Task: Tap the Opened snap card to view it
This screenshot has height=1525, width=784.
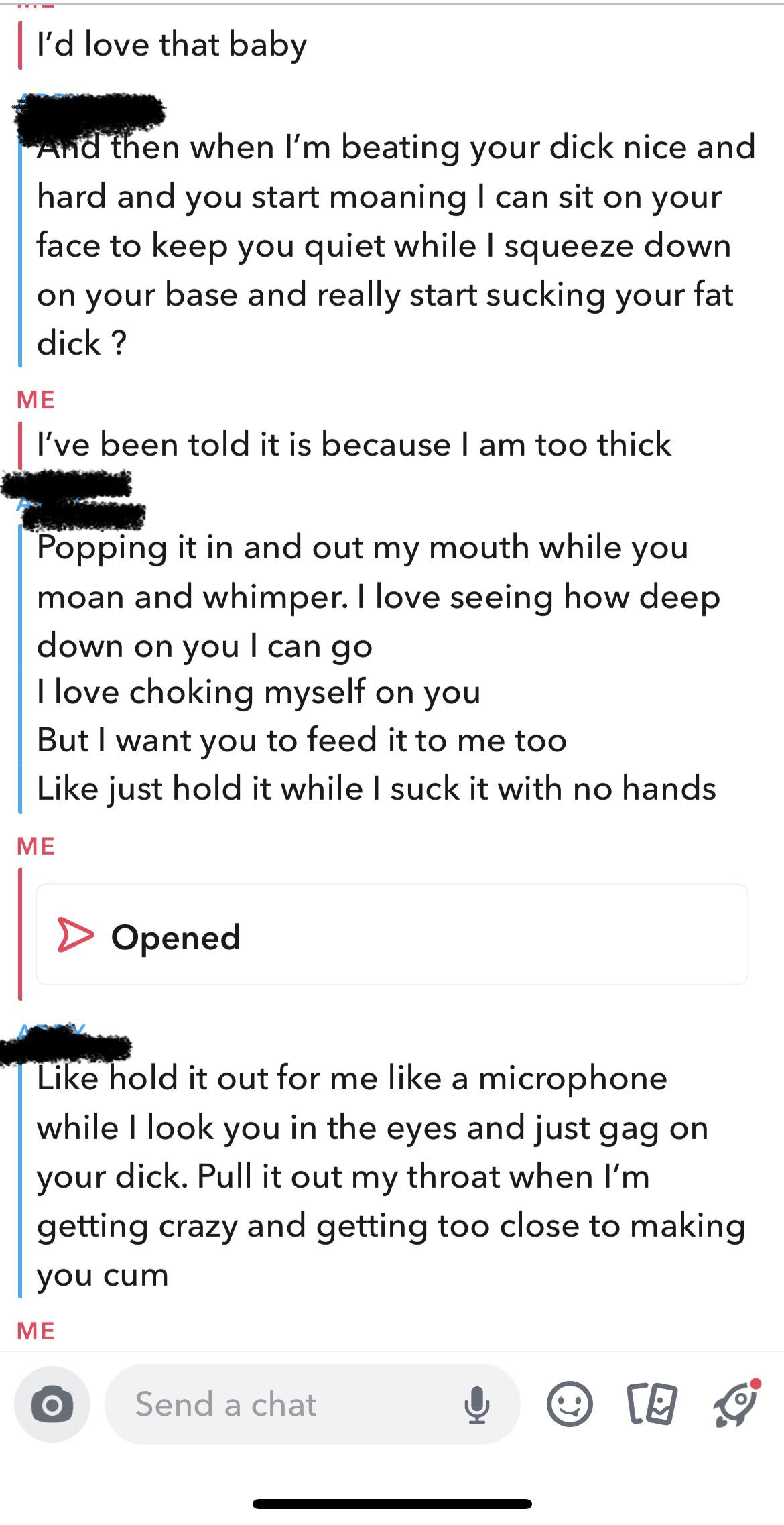Action: point(392,938)
